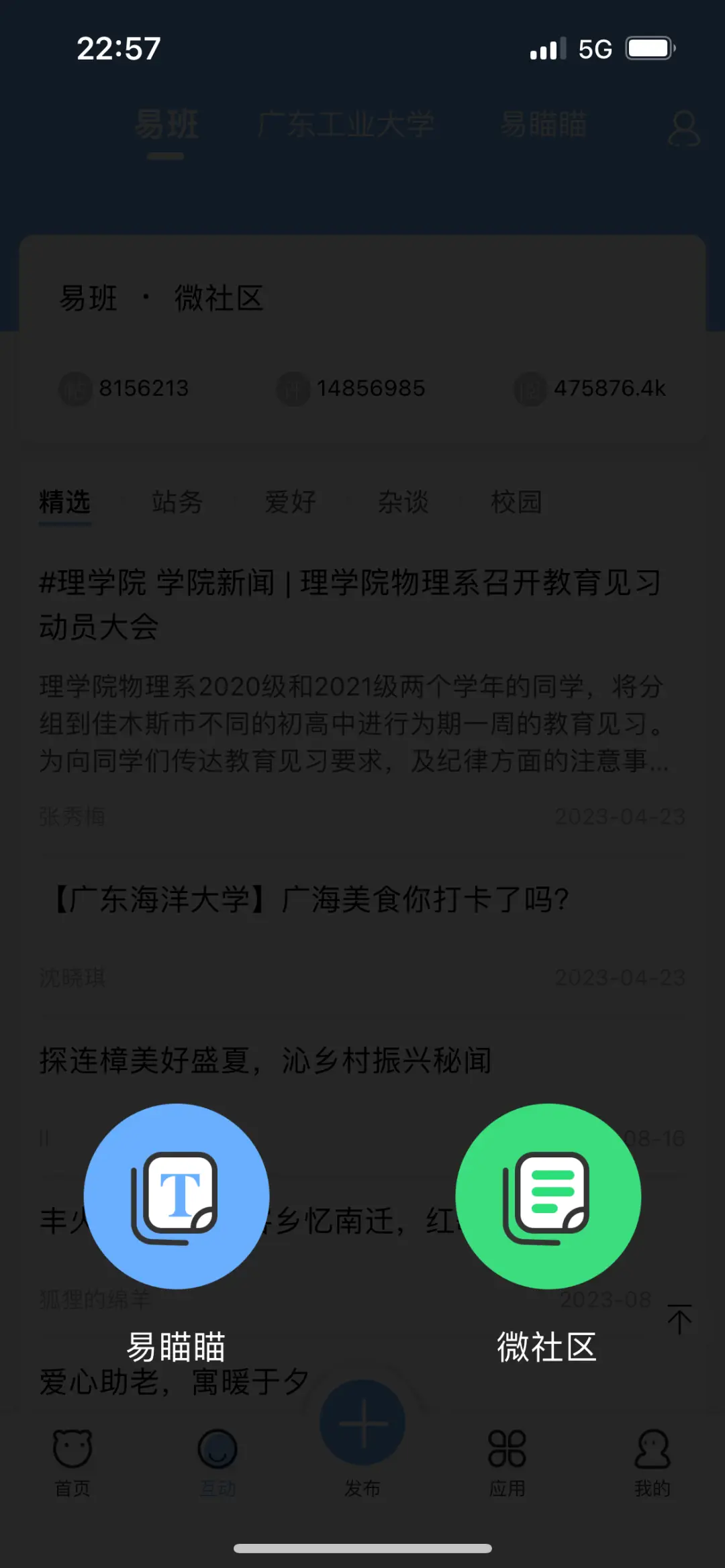
Task: Tap the stat icon beside 8156213
Action: tap(76, 389)
